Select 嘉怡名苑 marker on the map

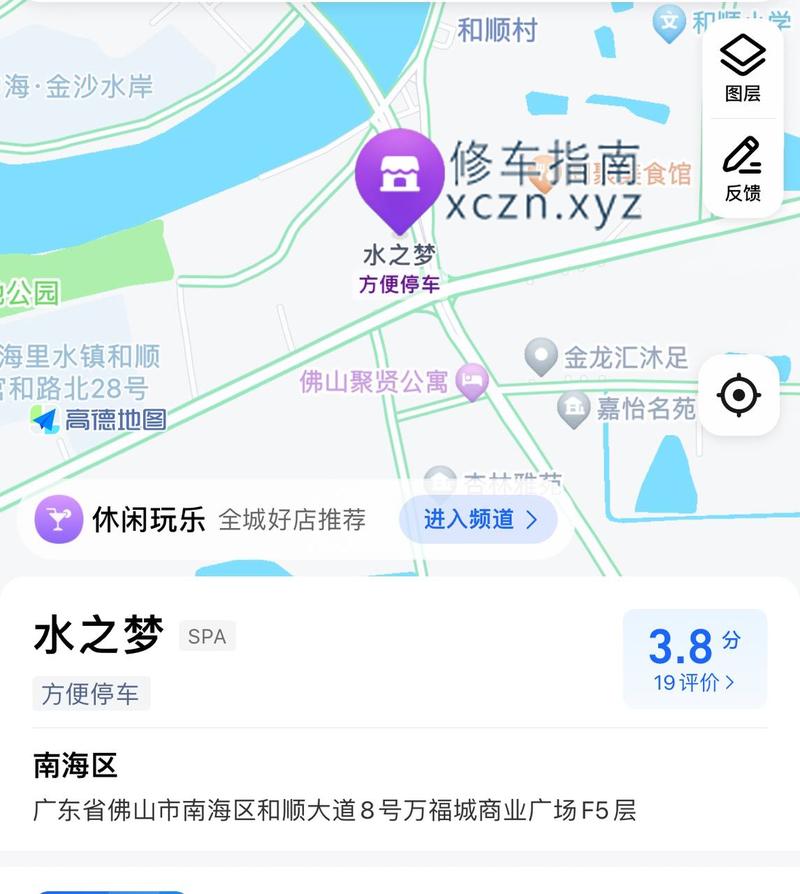point(573,408)
